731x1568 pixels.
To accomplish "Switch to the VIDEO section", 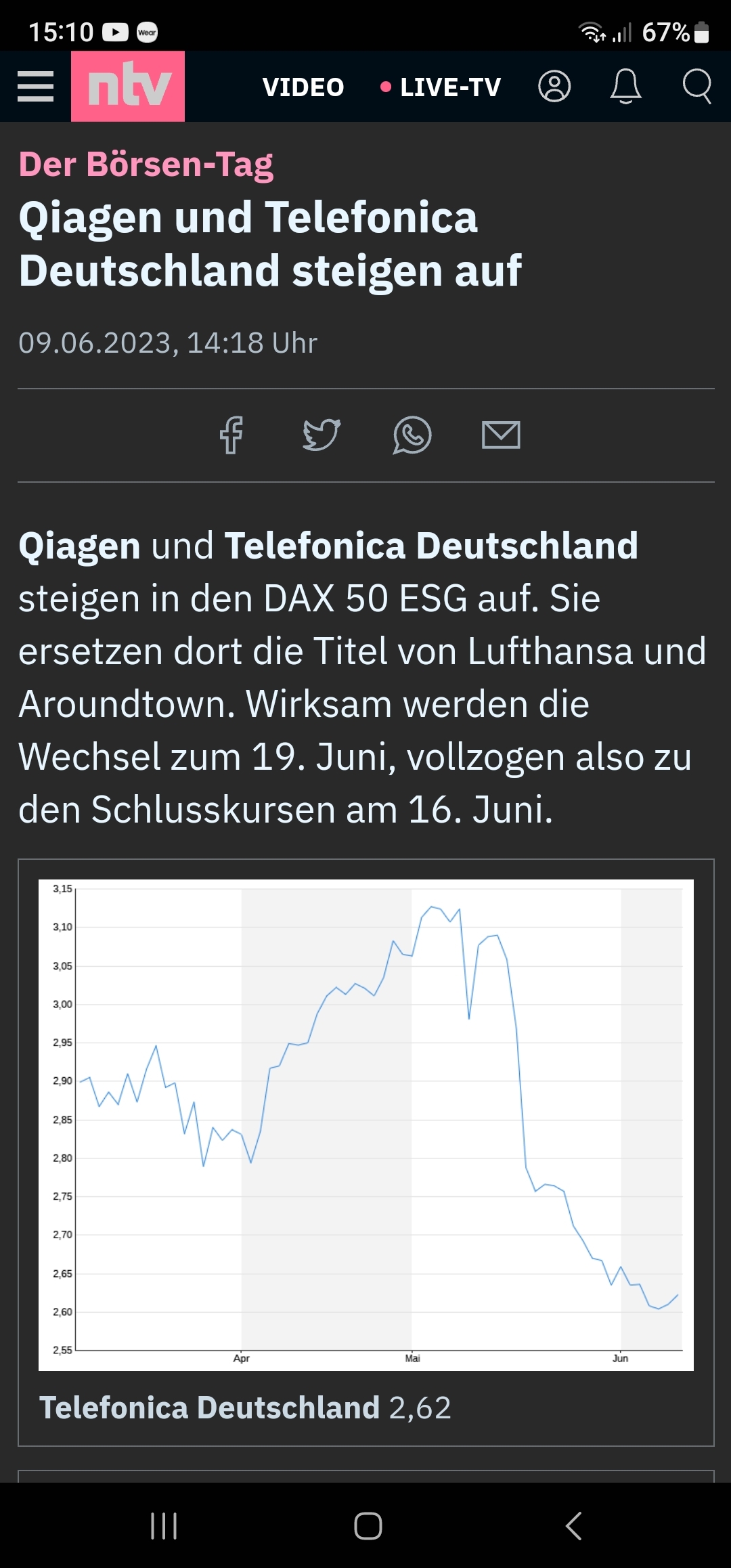I will click(303, 87).
